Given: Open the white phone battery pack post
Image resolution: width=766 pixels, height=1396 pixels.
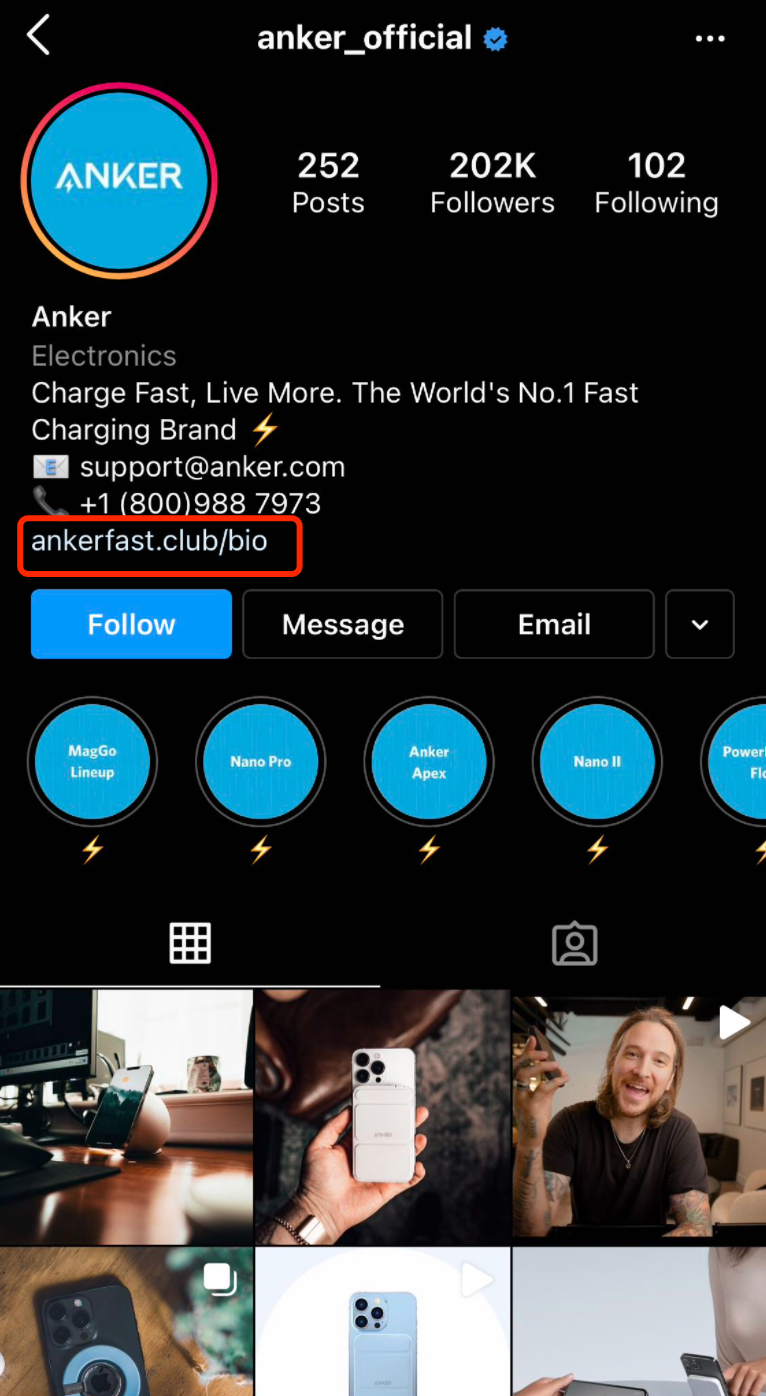Looking at the screenshot, I should pyautogui.click(x=383, y=1116).
